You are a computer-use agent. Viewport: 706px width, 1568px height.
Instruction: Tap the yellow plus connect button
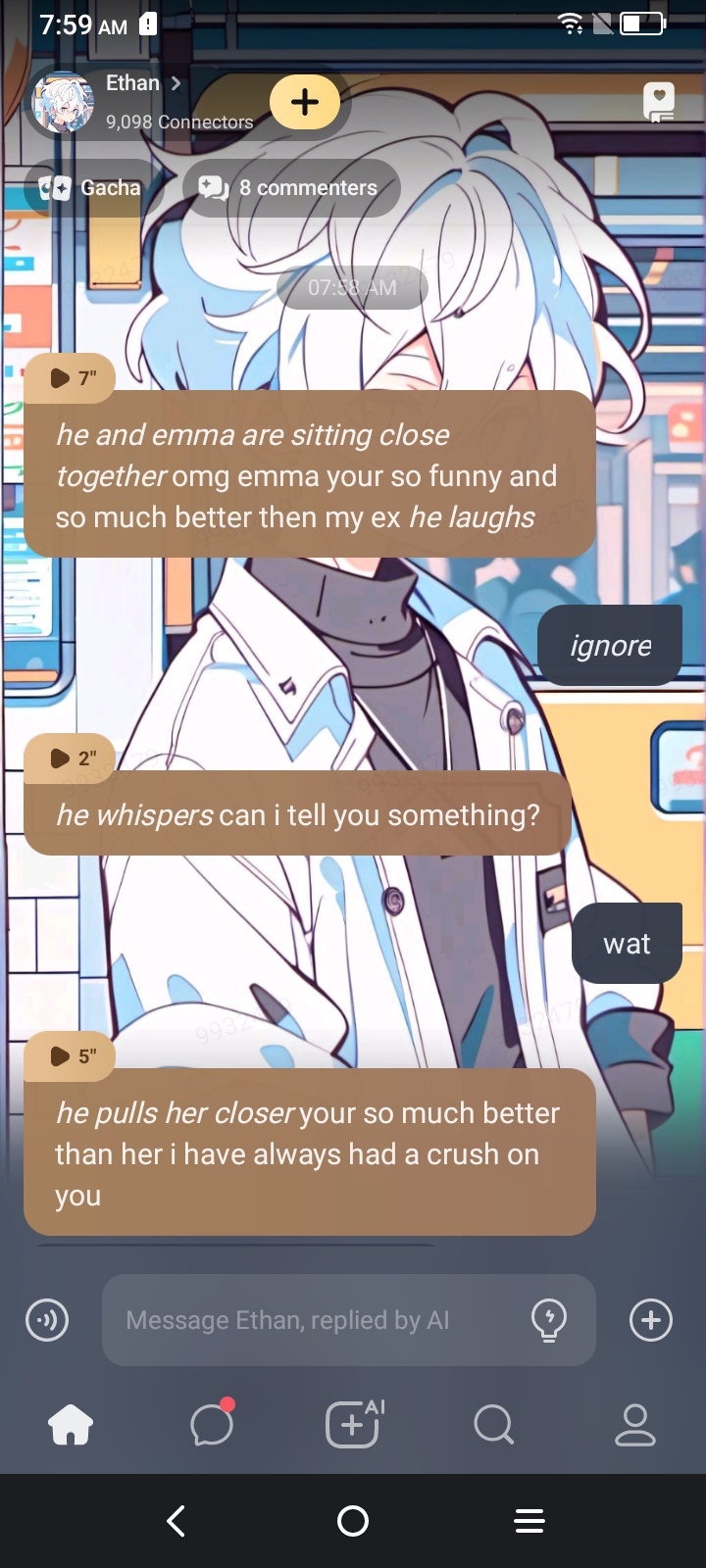click(x=304, y=102)
